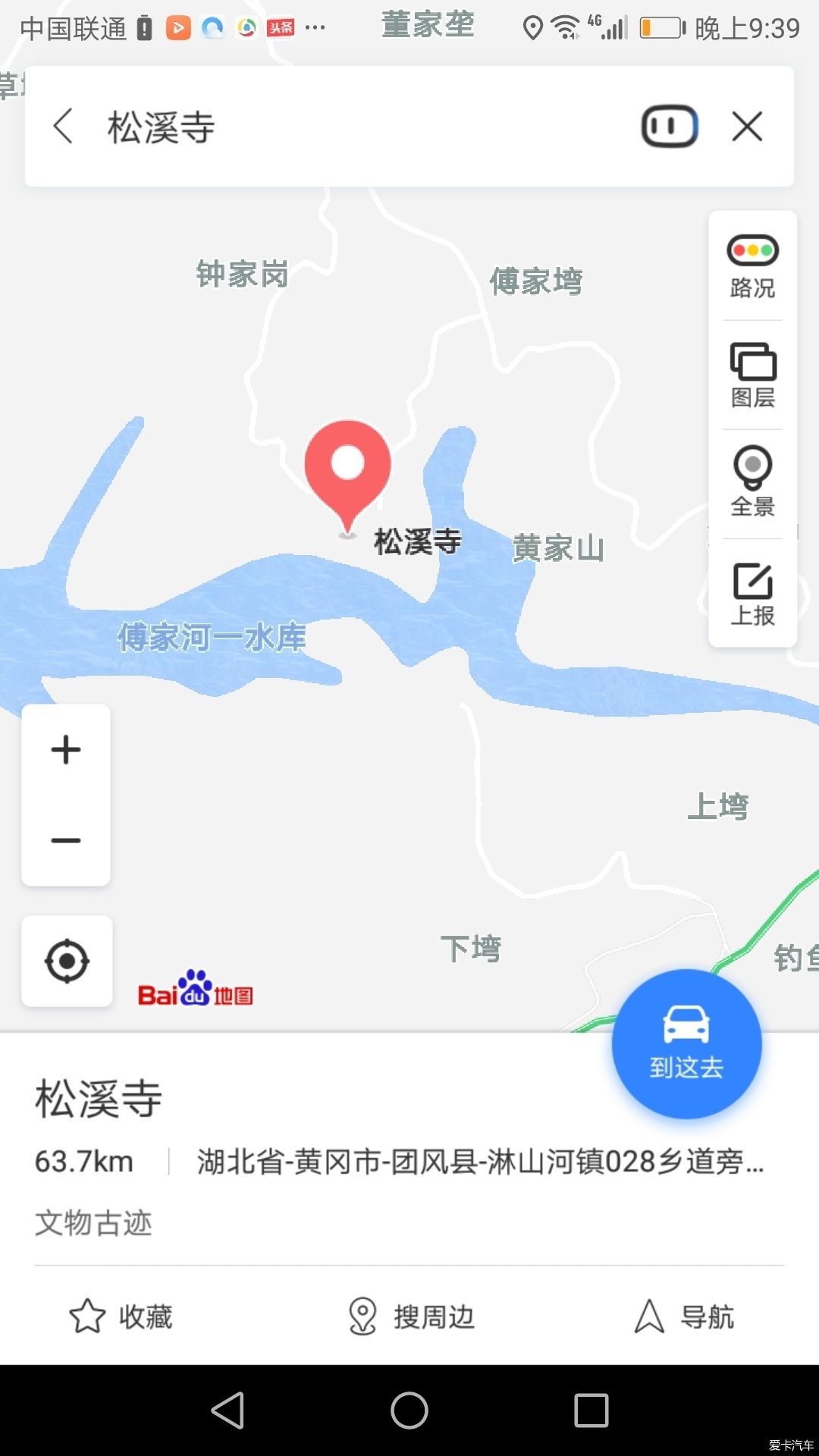Toggle the 路况 traffic layer
This screenshot has width=819, height=1456.
click(x=752, y=266)
